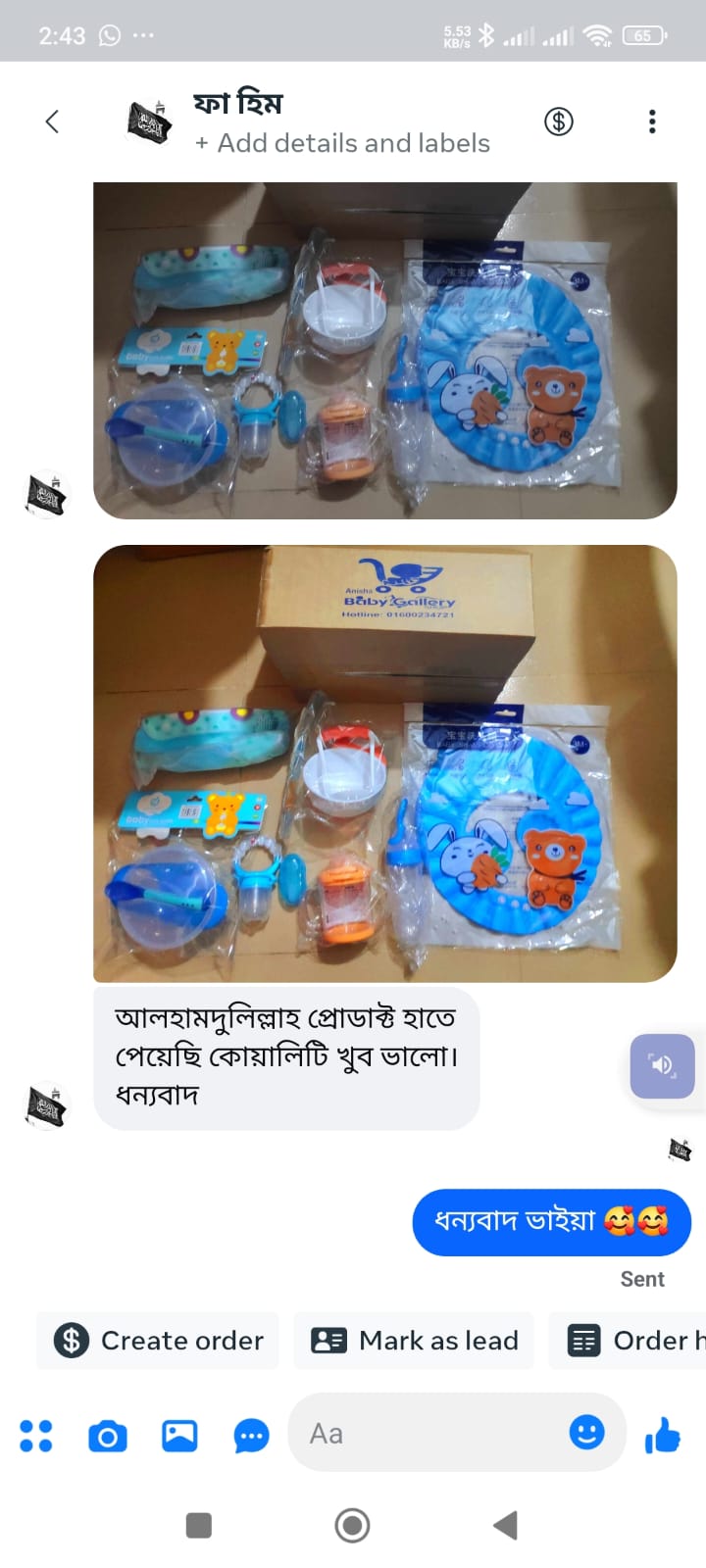The image size is (706, 1568).
Task: Open saved replies bubble icon
Action: click(251, 1436)
